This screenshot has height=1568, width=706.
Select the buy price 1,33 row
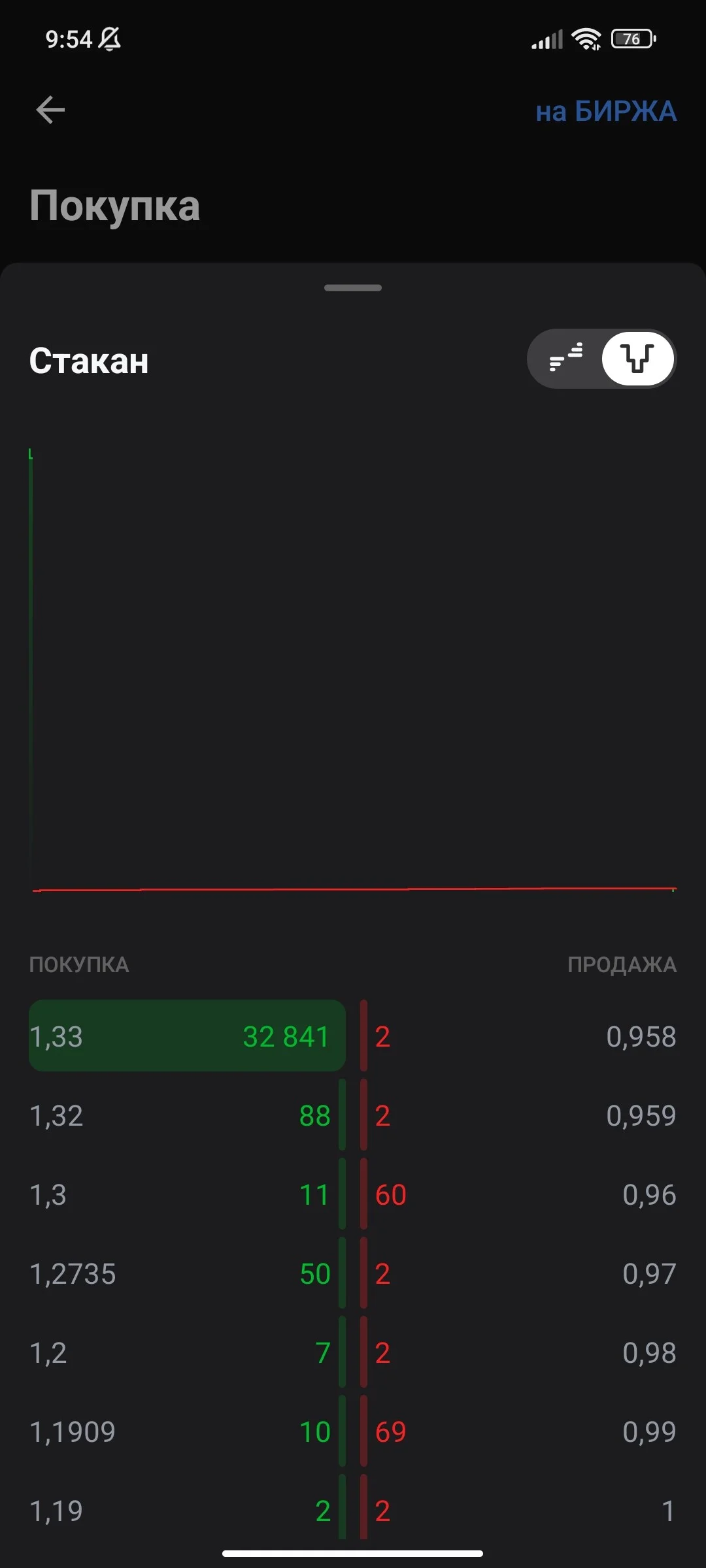(x=187, y=1036)
